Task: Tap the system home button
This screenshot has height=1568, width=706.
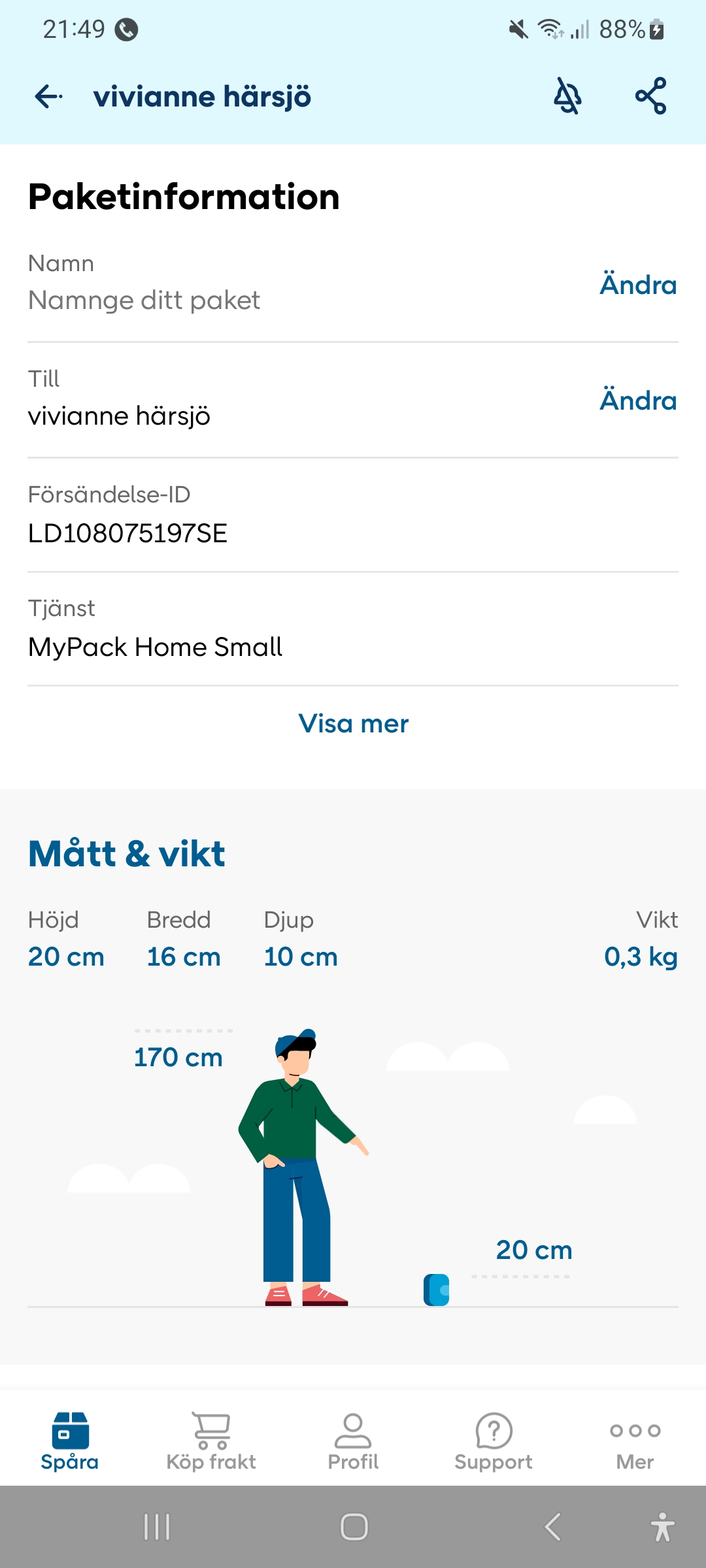Action: 354,1527
